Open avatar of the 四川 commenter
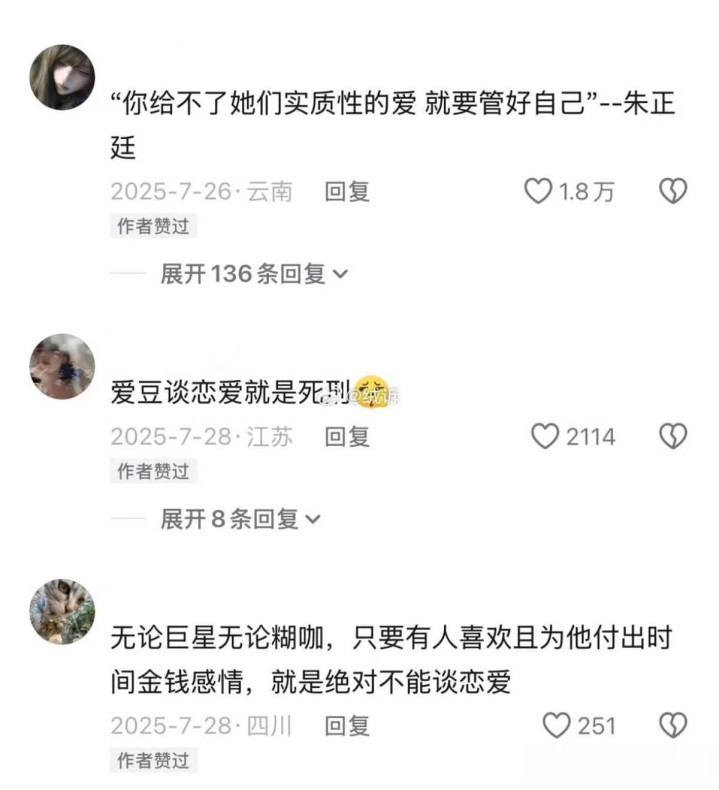 coord(62,612)
